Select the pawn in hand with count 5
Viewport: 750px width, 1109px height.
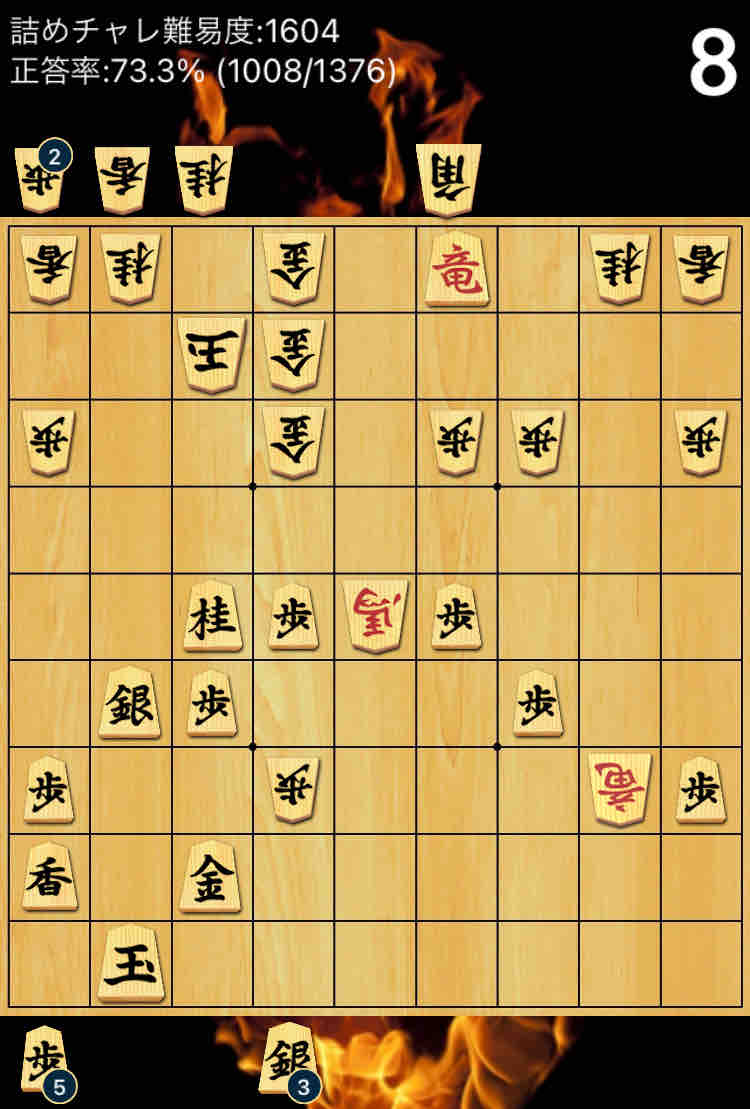point(44,1056)
